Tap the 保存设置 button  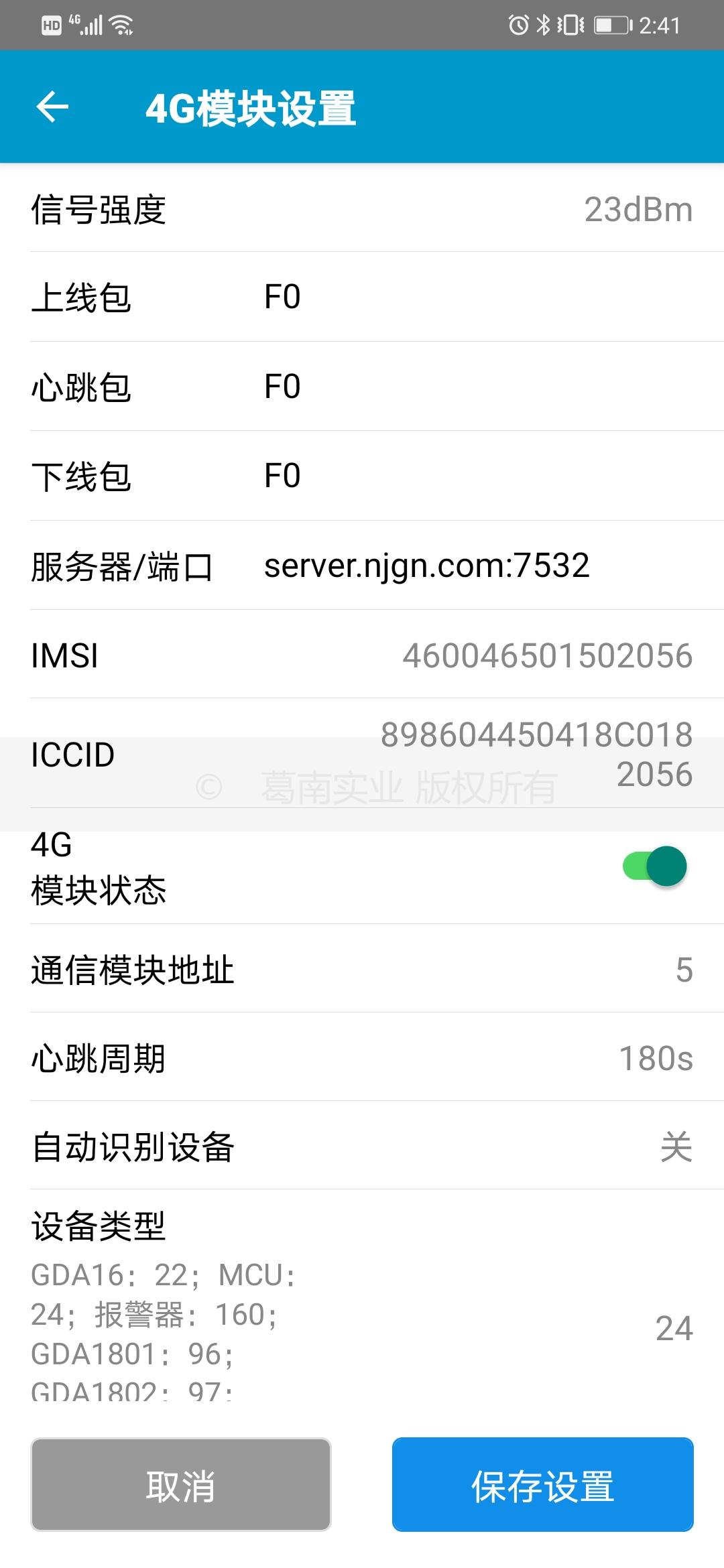pos(543,1484)
